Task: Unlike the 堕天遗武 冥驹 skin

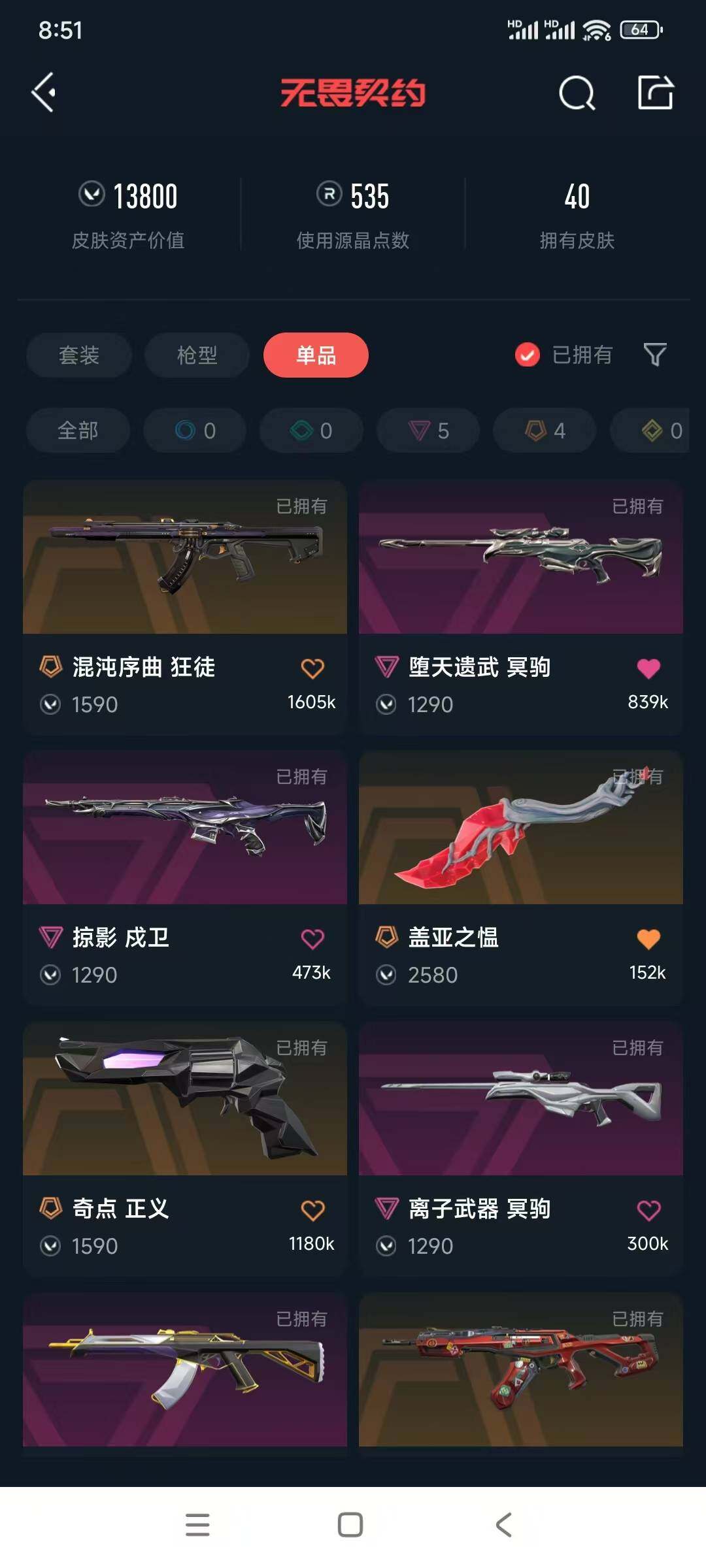Action: 648,668
